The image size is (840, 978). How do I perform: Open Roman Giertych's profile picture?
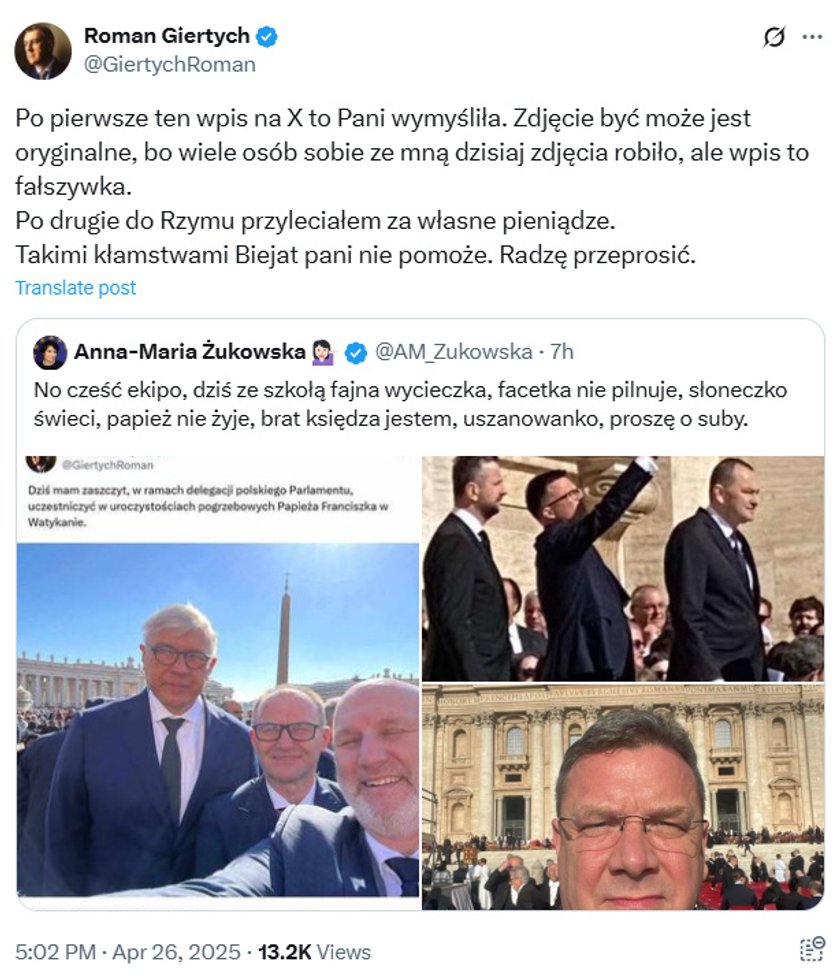[x=43, y=51]
